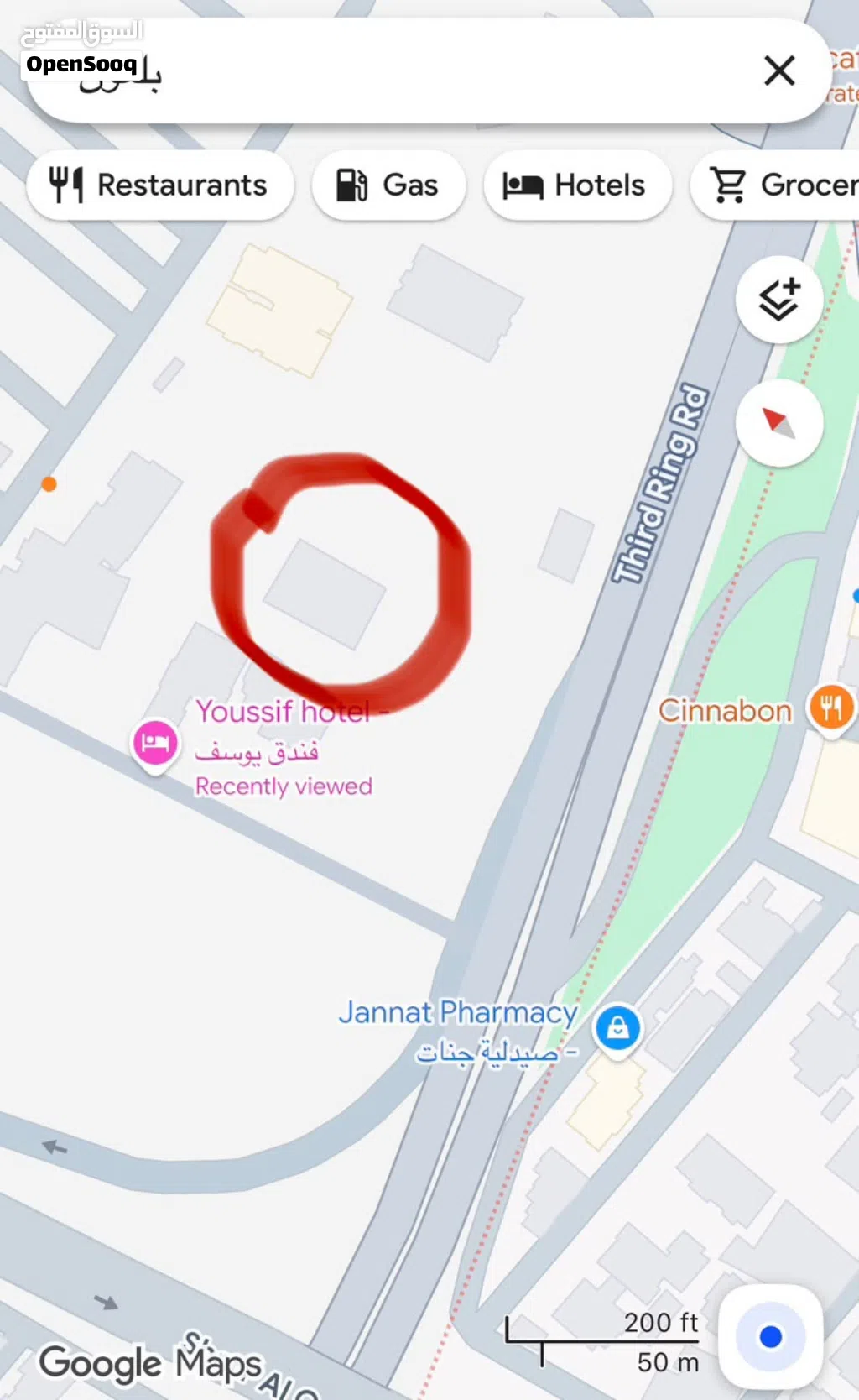
Task: Reset map orientation with the compass
Action: coord(779,423)
